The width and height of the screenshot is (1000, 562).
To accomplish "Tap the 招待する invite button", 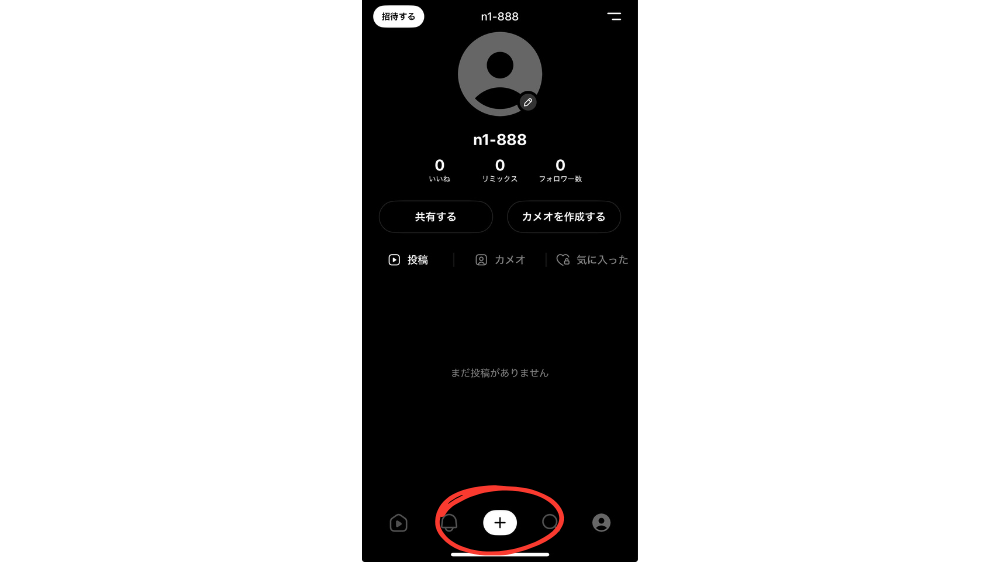I will pos(398,16).
